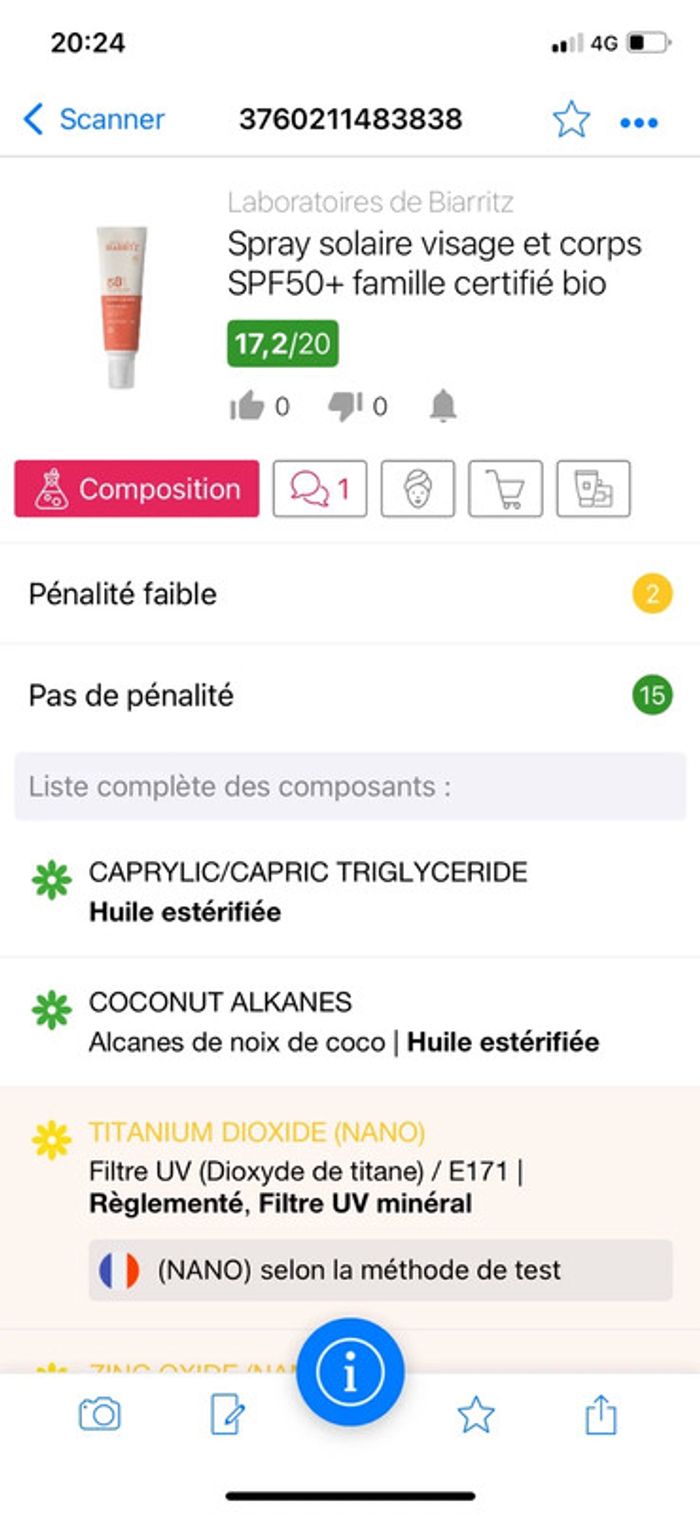Open the shopping cart tab
This screenshot has height=1514, width=700.
pyautogui.click(x=506, y=489)
